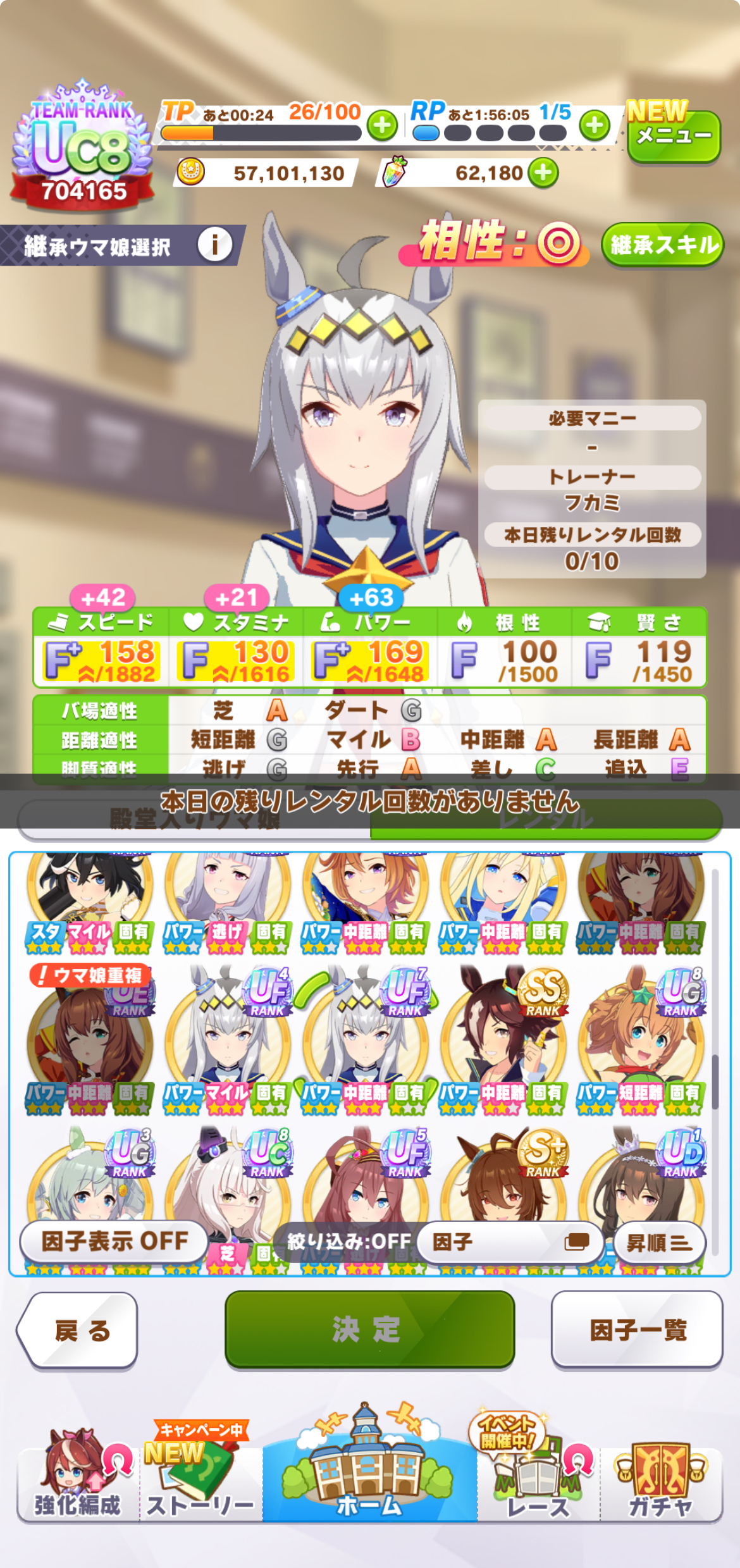Open the 因子 sort dropdown
740x1568 pixels.
pyautogui.click(x=509, y=1242)
